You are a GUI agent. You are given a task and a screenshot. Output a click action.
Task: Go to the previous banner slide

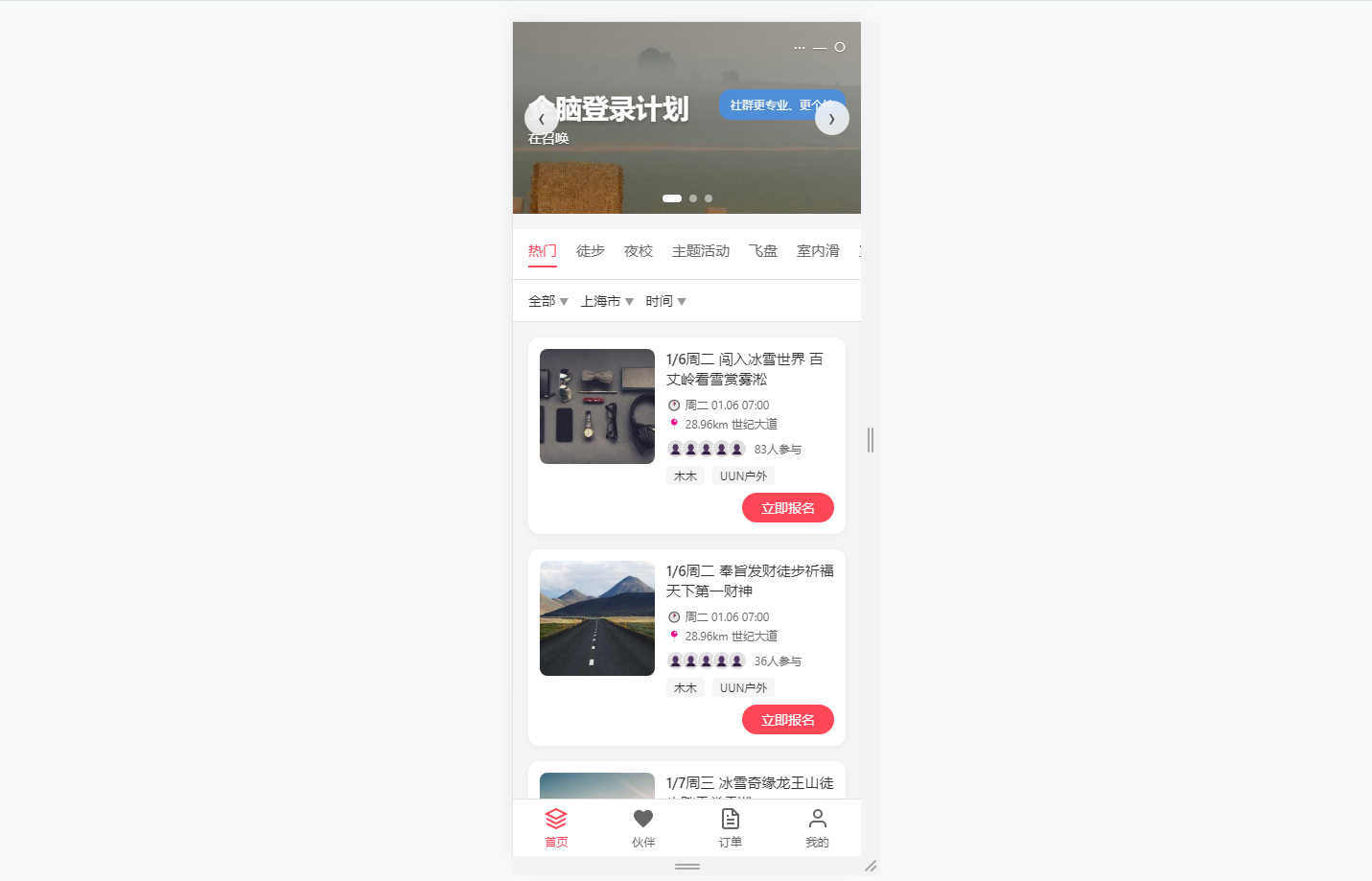click(x=541, y=118)
